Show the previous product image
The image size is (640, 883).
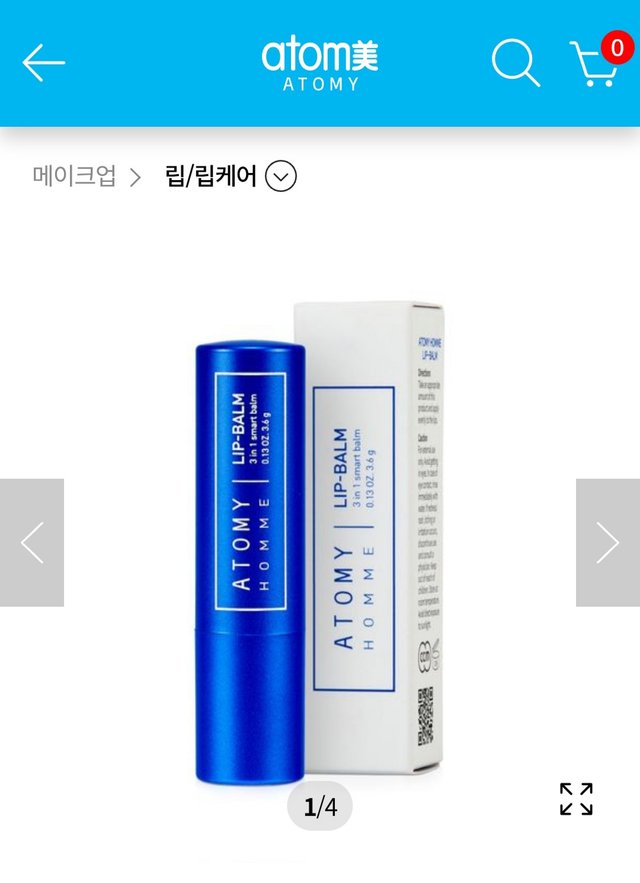pyautogui.click(x=32, y=542)
